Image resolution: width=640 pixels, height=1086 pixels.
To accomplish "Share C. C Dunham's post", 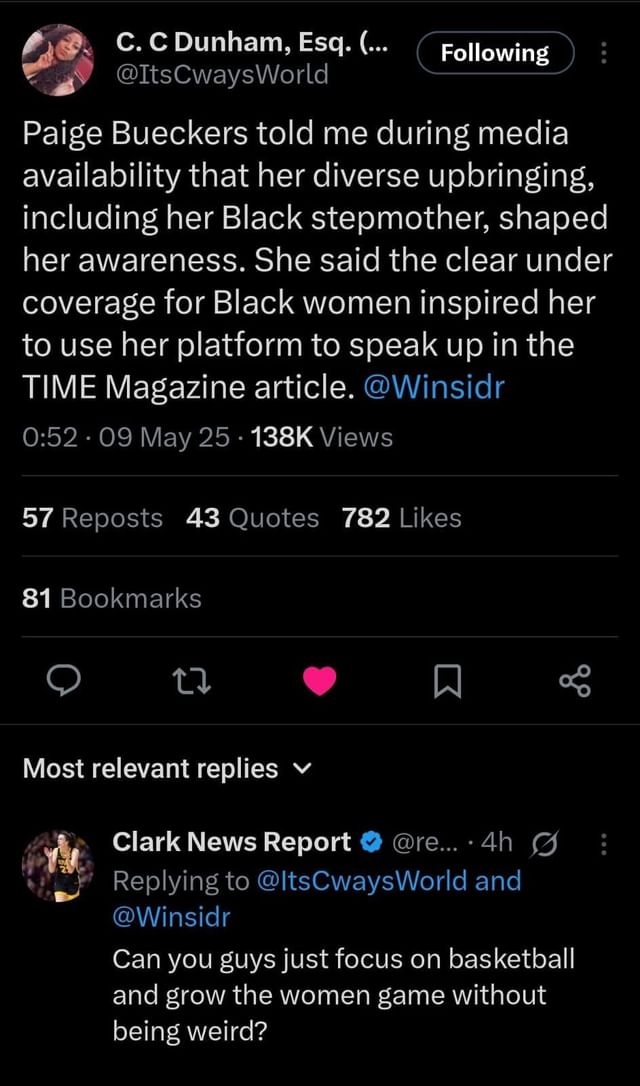I will point(575,681).
